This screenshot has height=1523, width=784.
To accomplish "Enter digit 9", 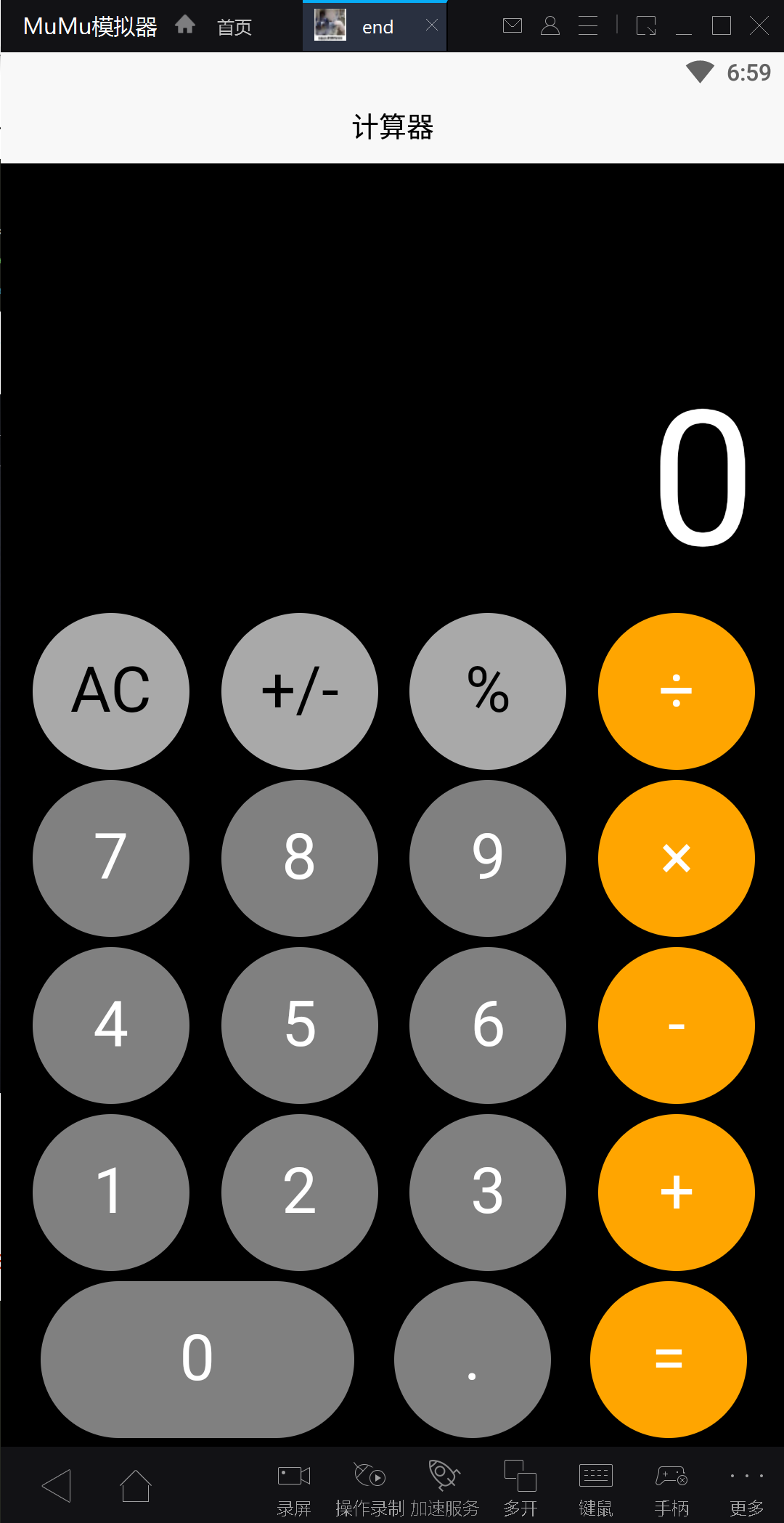I will coord(488,858).
